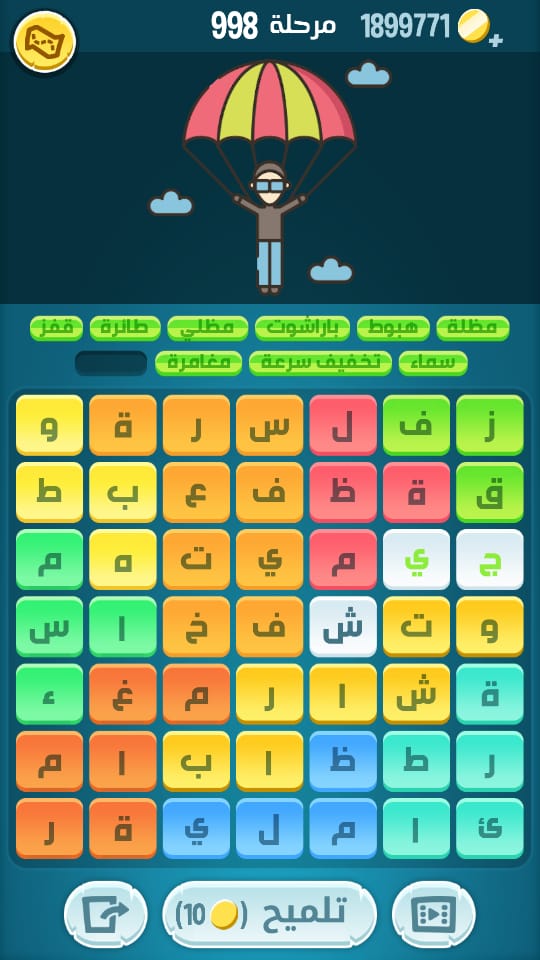The width and height of the screenshot is (540, 960).
Task: Open the levels map icon
Action: [x=44, y=41]
